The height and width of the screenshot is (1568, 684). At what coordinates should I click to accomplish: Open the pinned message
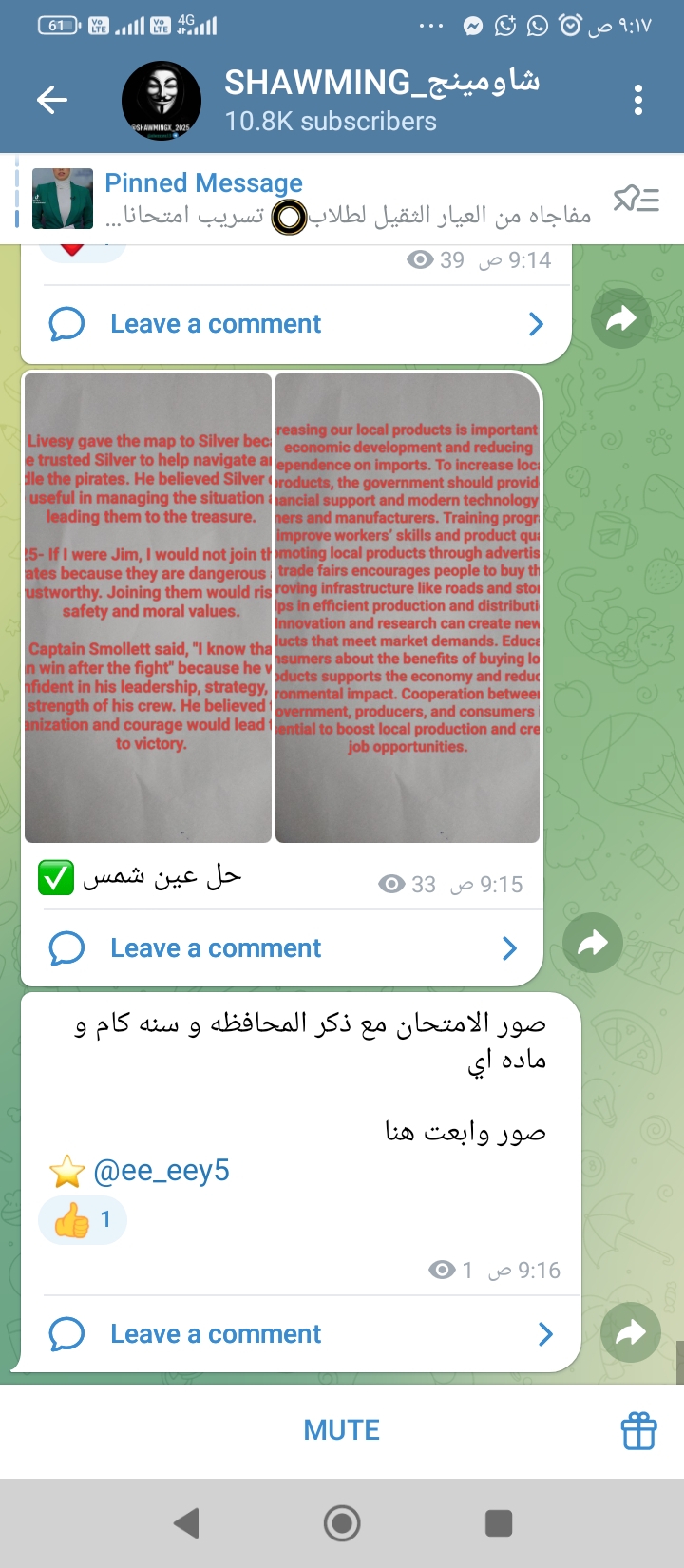[x=313, y=199]
